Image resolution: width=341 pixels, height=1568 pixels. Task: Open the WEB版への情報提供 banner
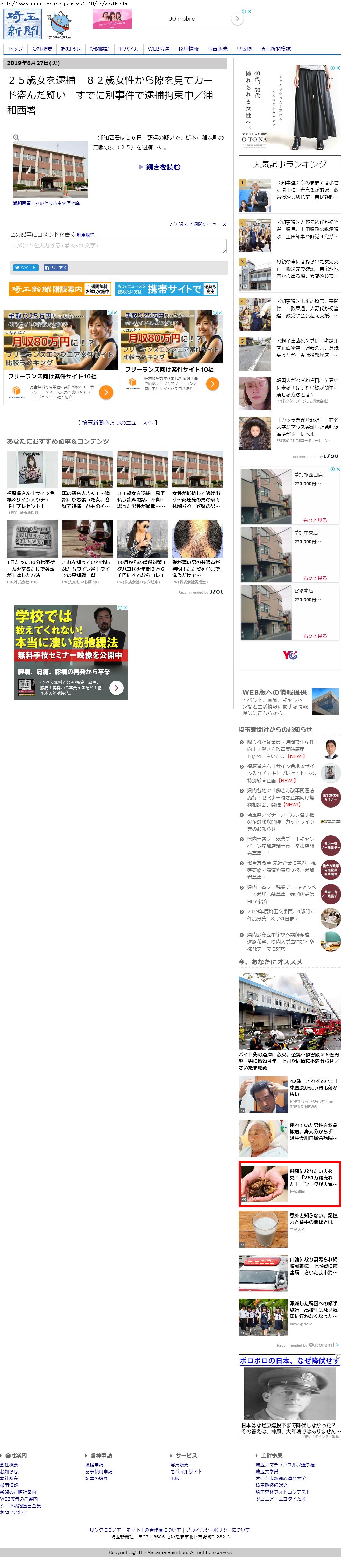288,701
